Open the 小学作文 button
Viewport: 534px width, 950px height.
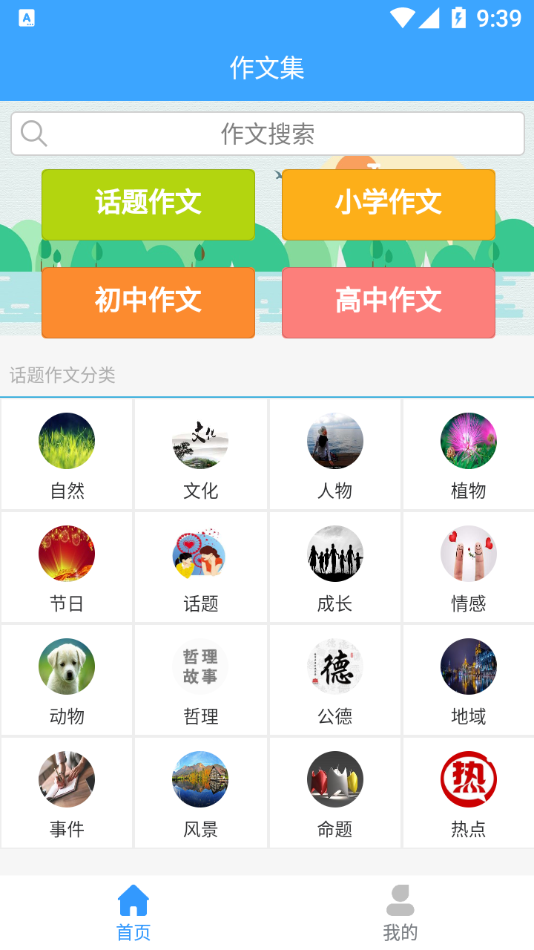pos(389,205)
